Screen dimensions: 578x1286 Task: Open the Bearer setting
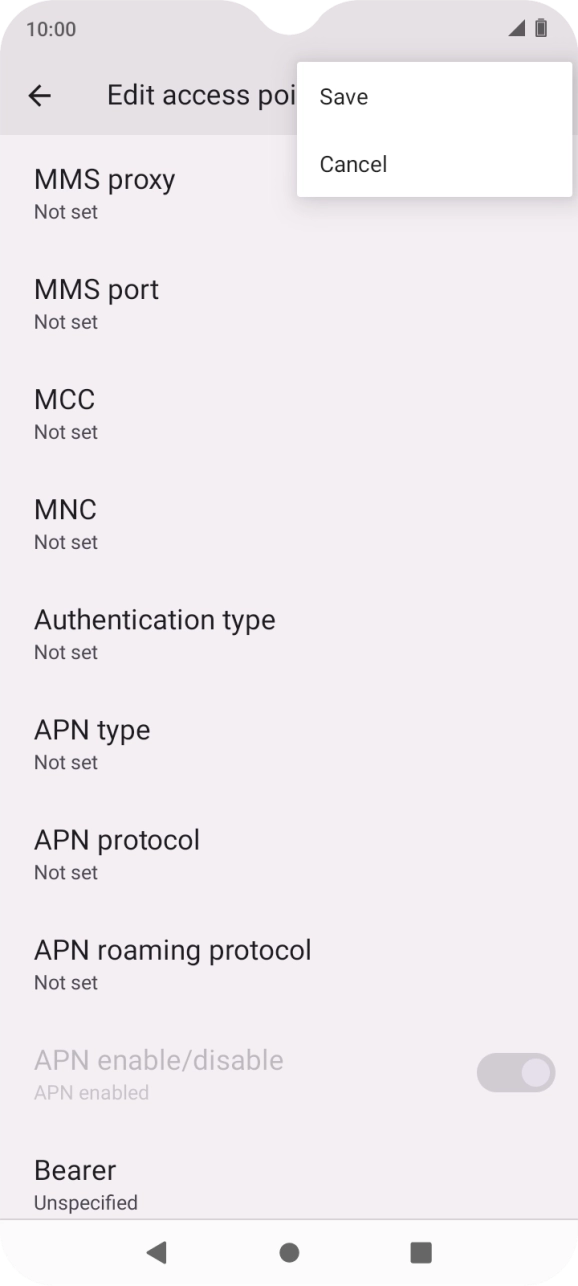[289, 1182]
